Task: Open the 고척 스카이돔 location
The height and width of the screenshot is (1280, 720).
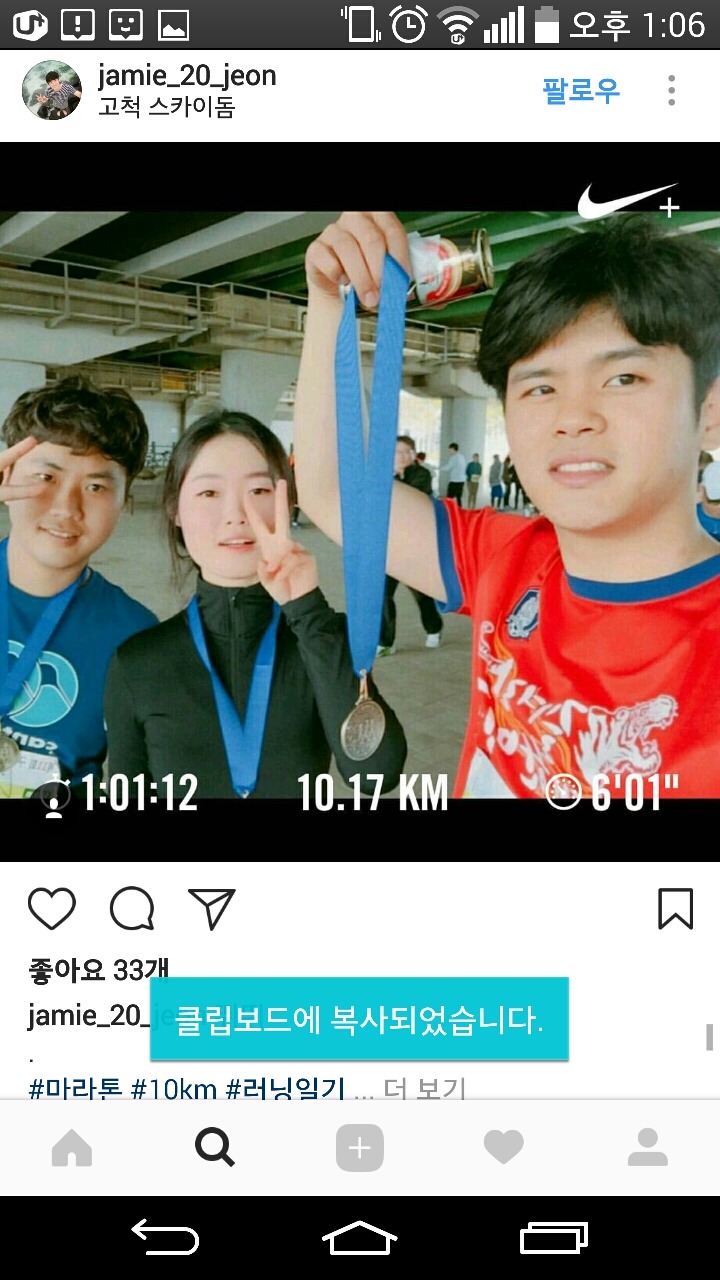Action: [166, 107]
